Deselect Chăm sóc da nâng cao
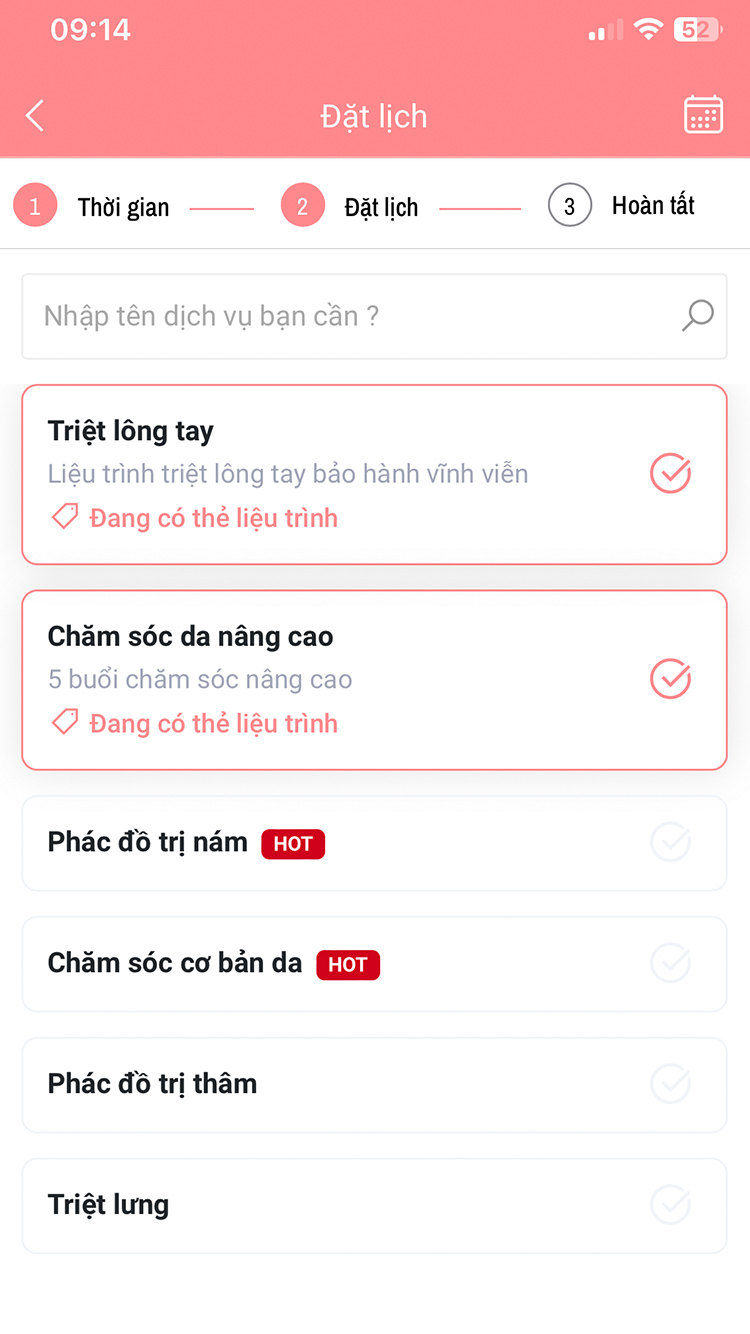 click(670, 679)
